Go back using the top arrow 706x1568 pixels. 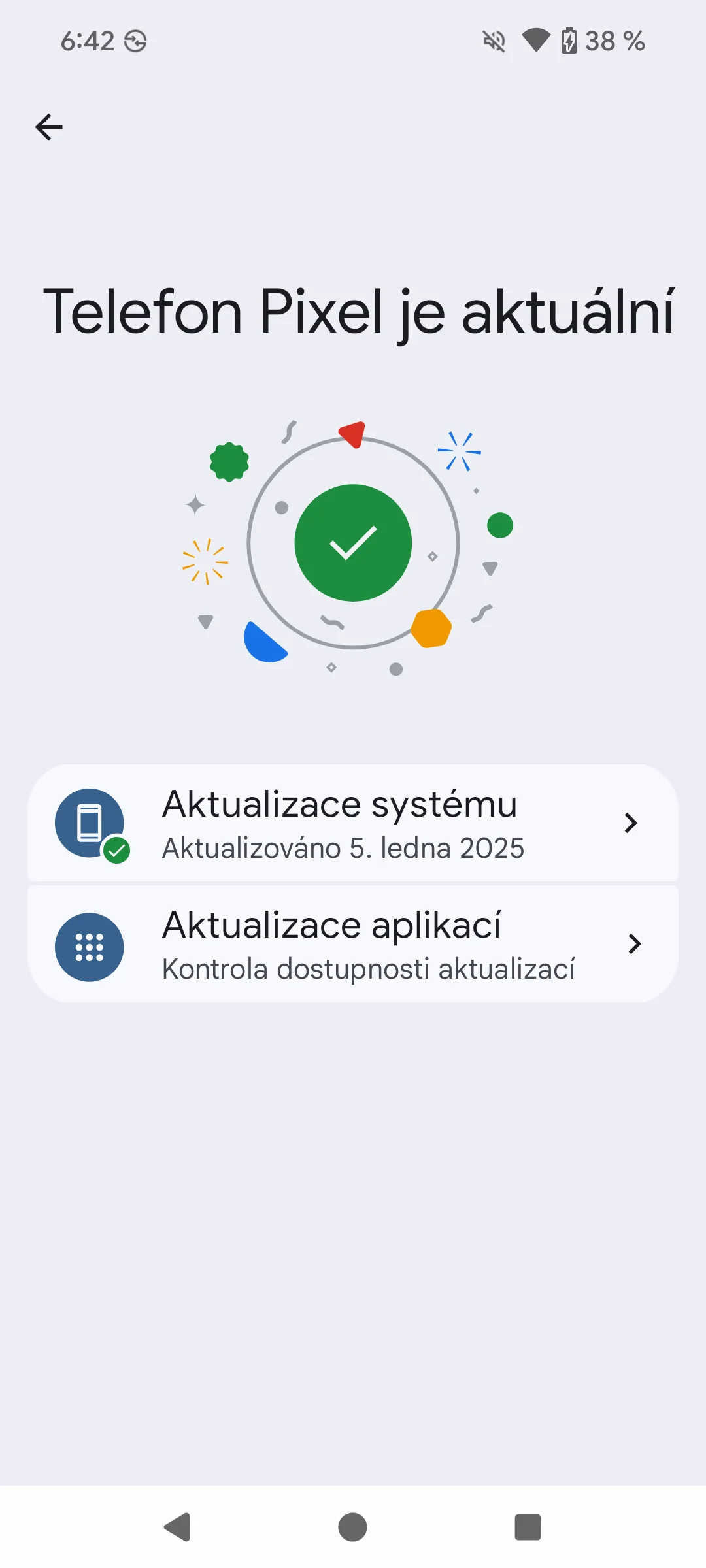click(x=49, y=127)
